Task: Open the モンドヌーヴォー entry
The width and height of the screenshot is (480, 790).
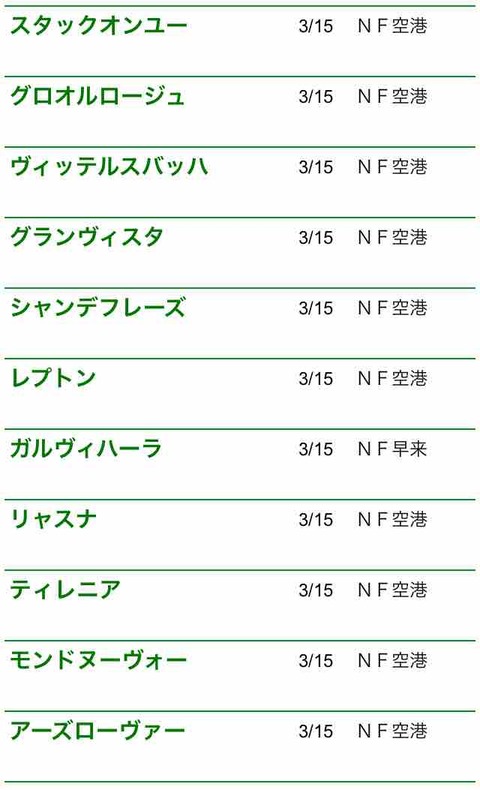Action: tap(240, 676)
